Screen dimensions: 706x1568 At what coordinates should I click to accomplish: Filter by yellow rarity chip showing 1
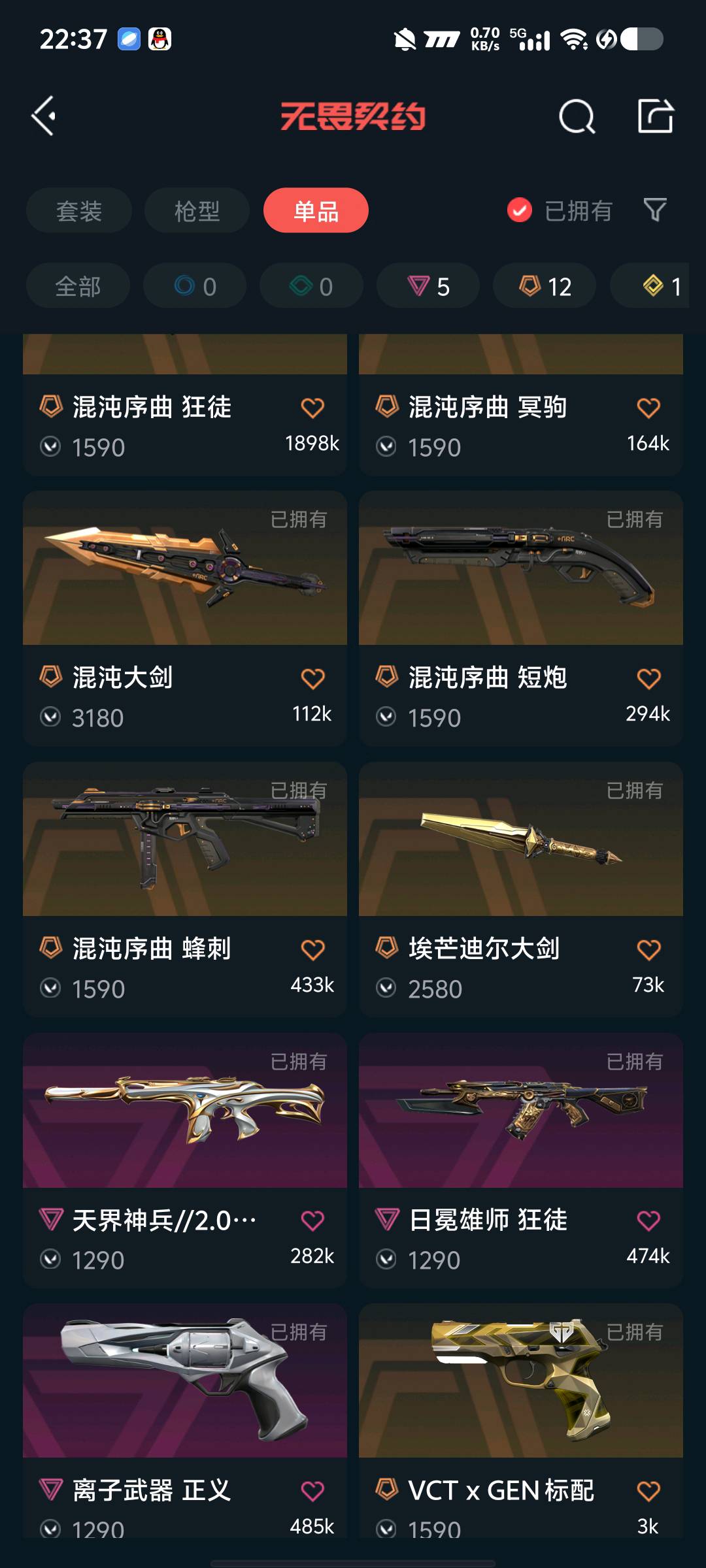[654, 286]
